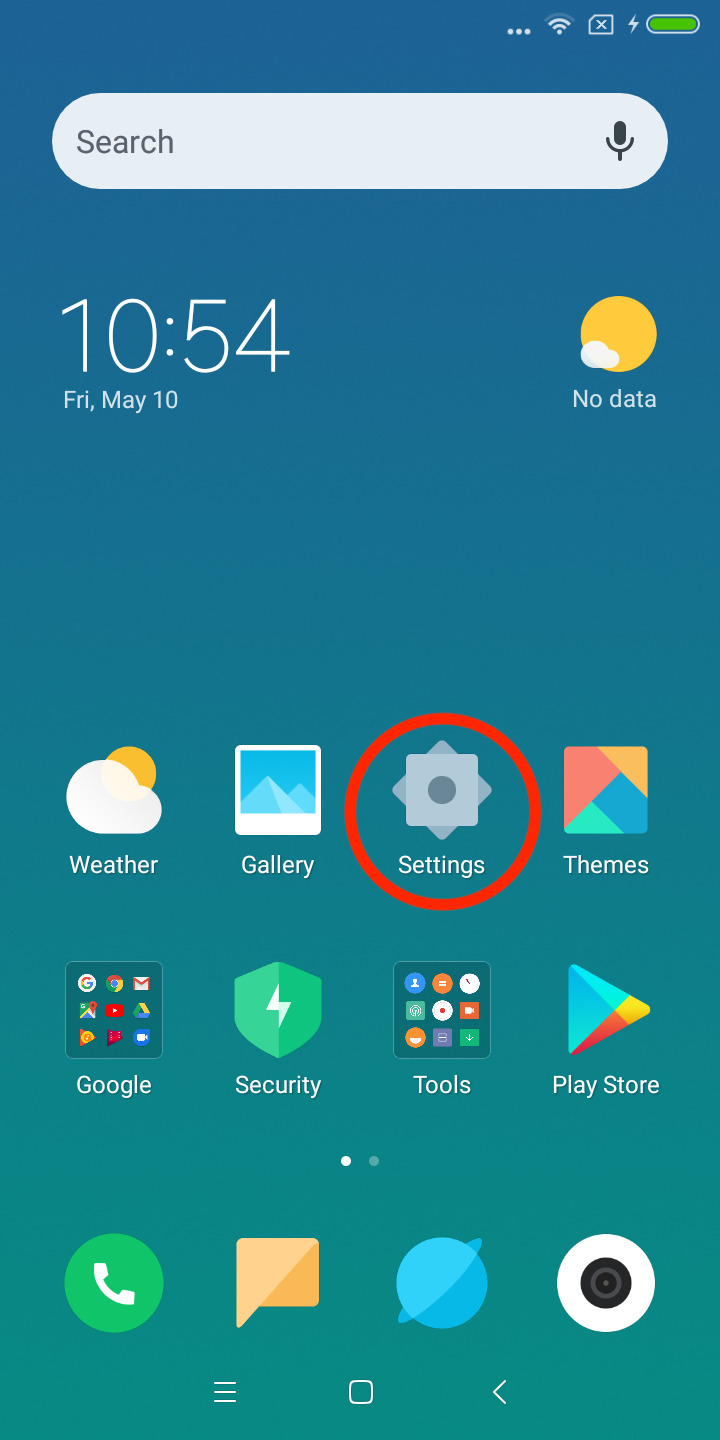The image size is (720, 1440).
Task: Expand the Tools folder
Action: [x=441, y=1010]
